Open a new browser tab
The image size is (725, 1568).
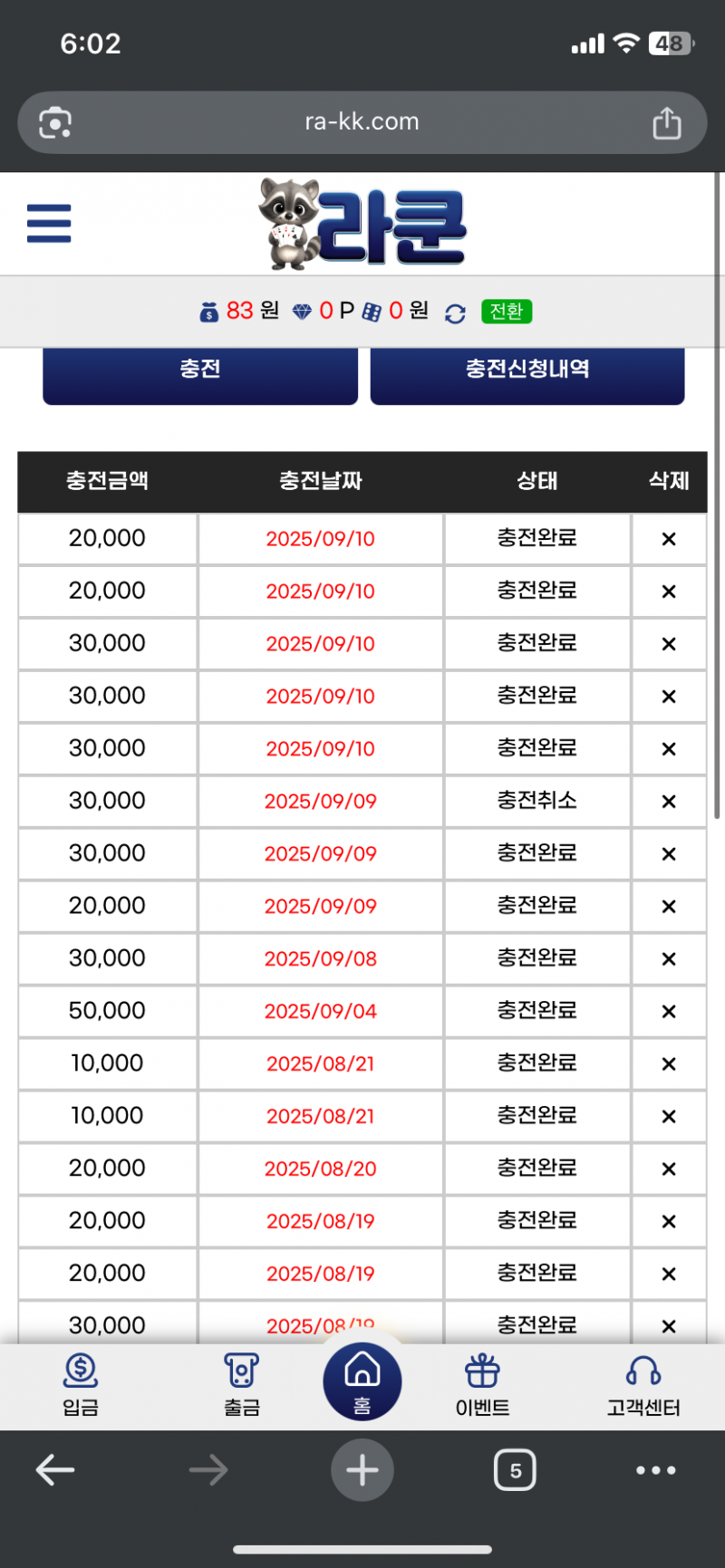pos(362,1469)
